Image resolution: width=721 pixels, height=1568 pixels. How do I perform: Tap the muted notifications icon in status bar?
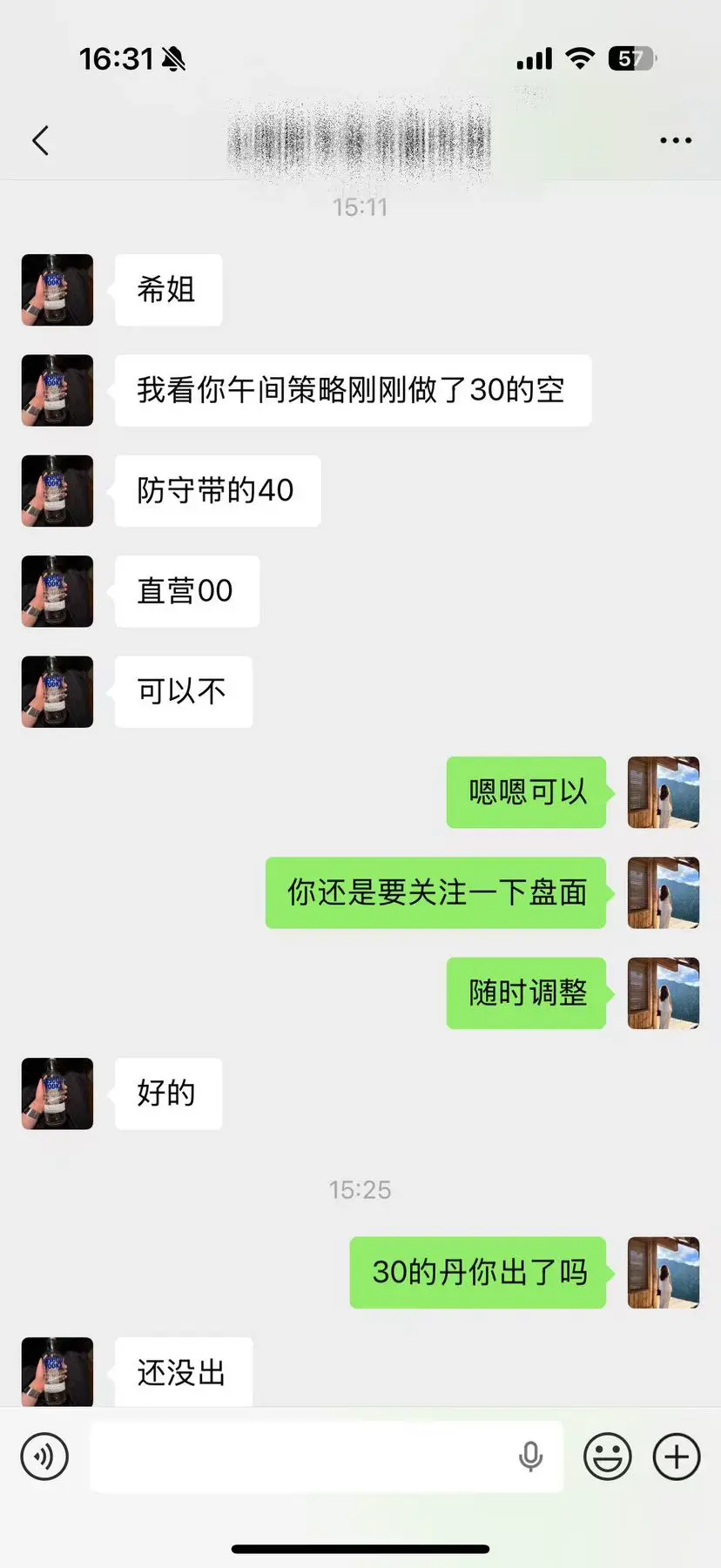click(177, 57)
